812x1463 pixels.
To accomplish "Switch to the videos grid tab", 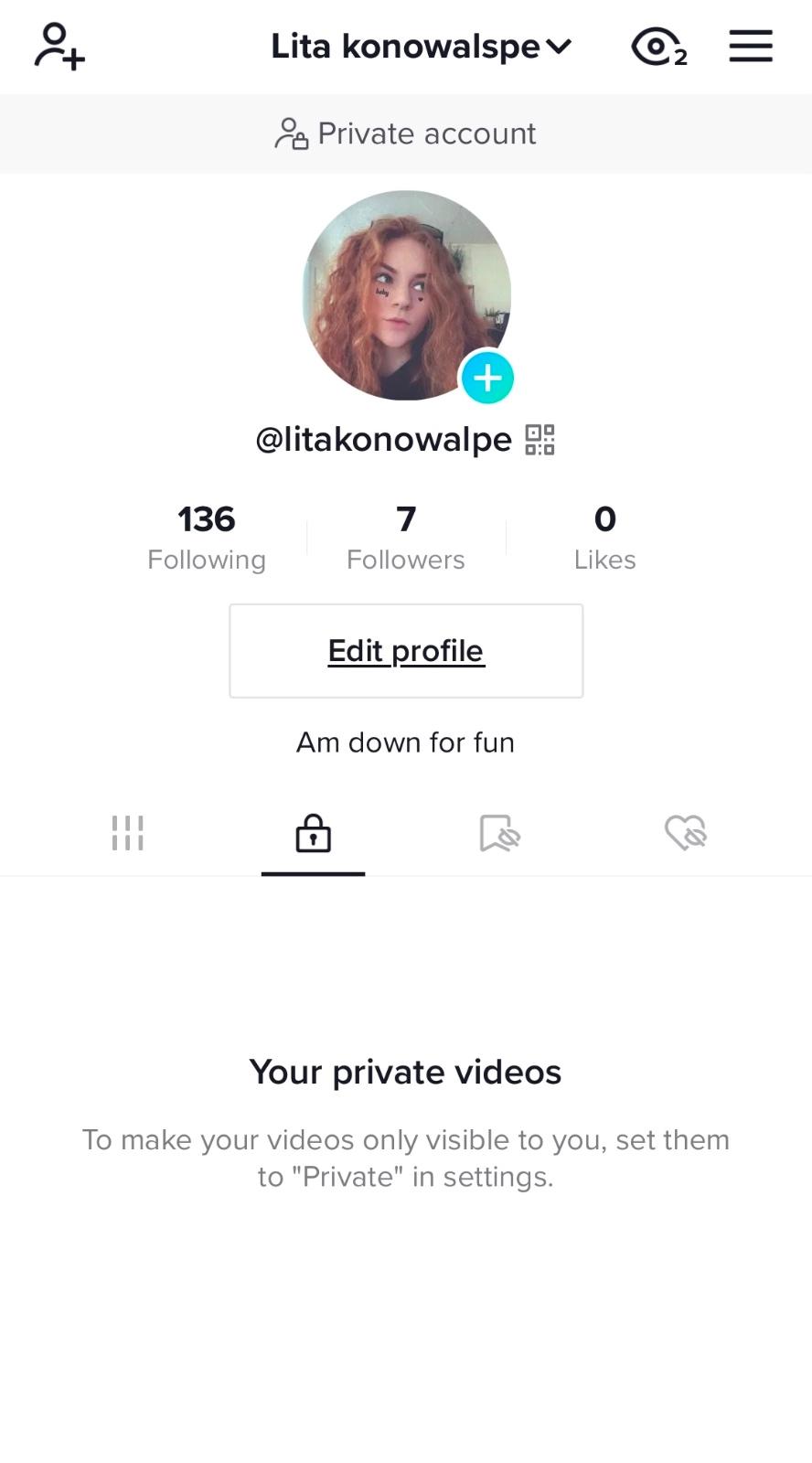I will [128, 833].
